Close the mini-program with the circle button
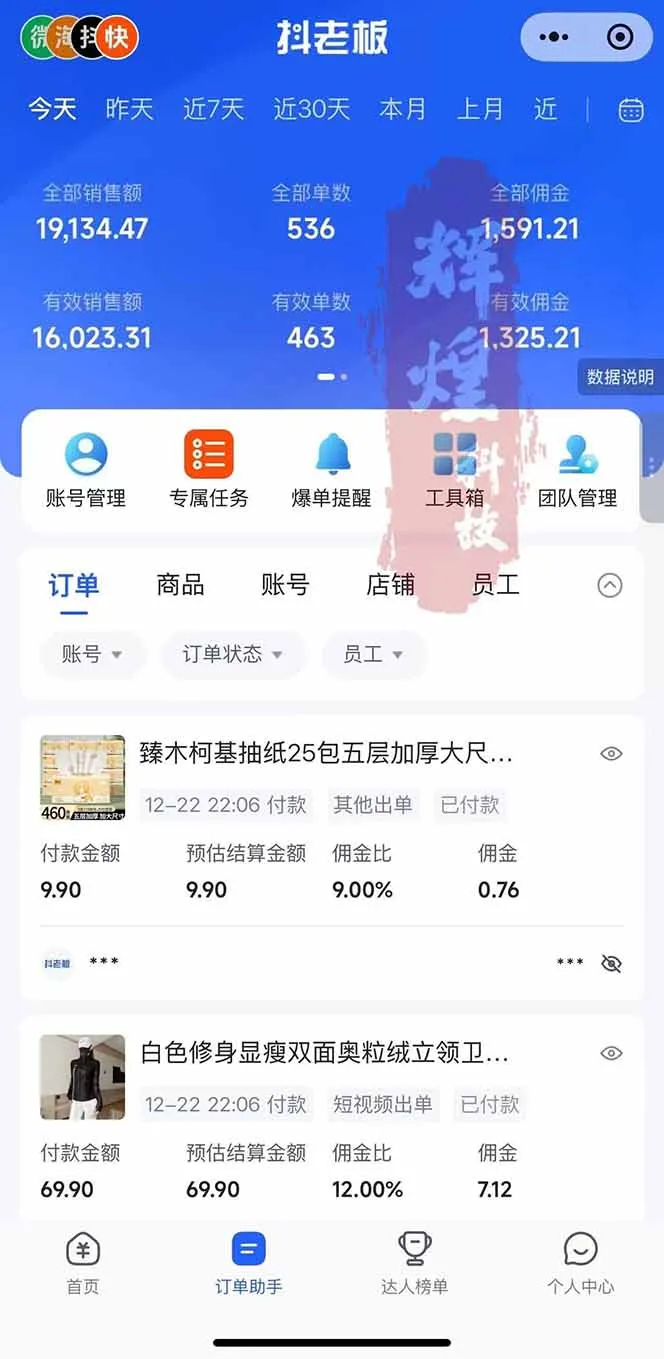 (x=620, y=38)
